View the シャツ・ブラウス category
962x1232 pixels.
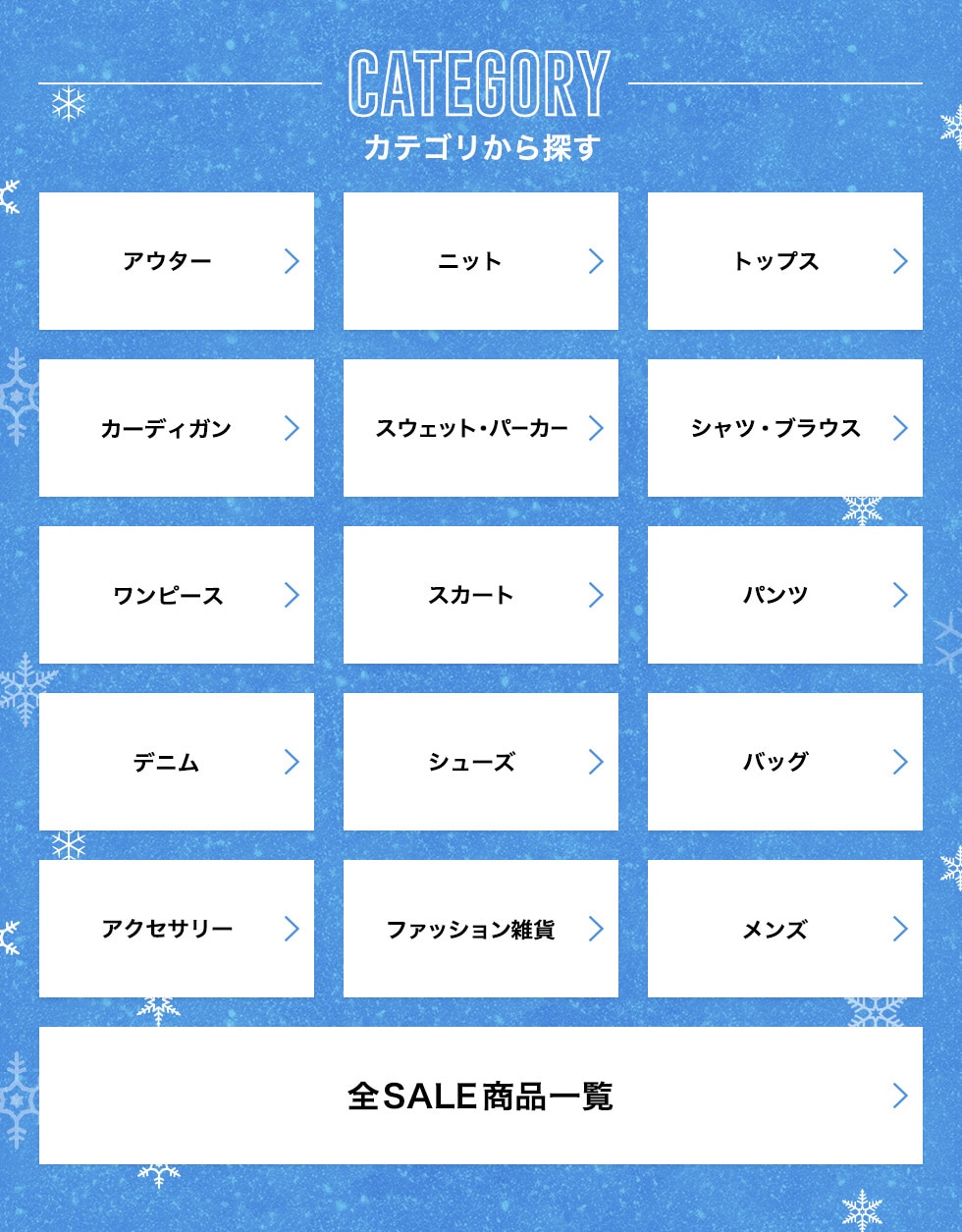[x=785, y=428]
